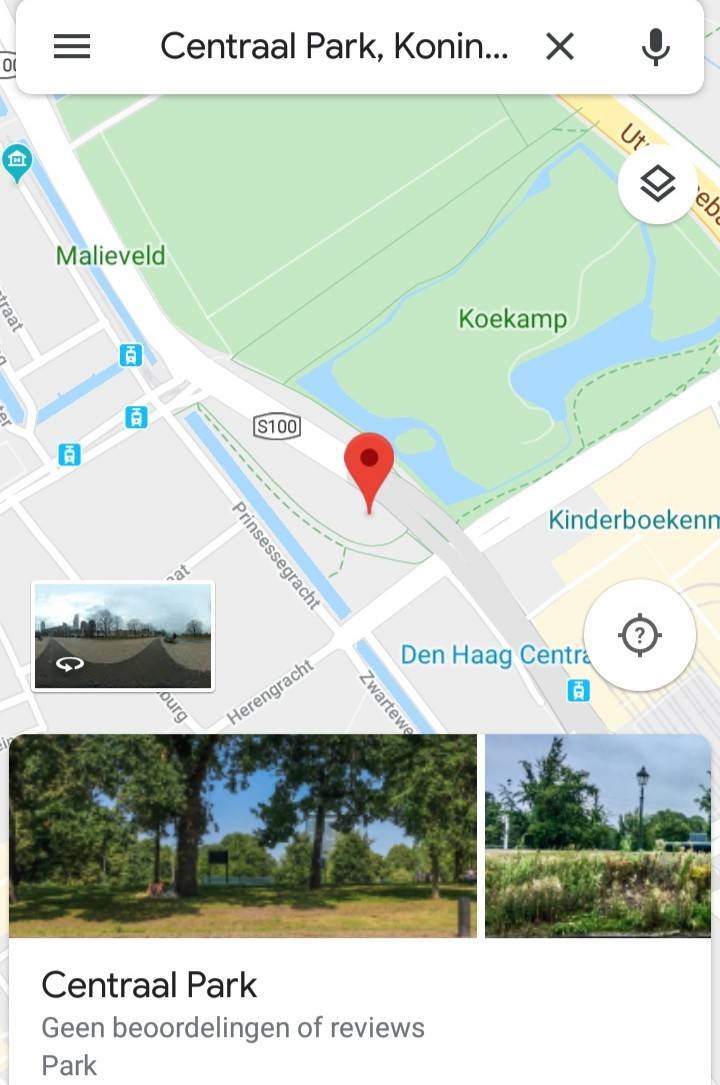The width and height of the screenshot is (720, 1085).
Task: Edit the Centraal Park search query
Action: (x=333, y=46)
